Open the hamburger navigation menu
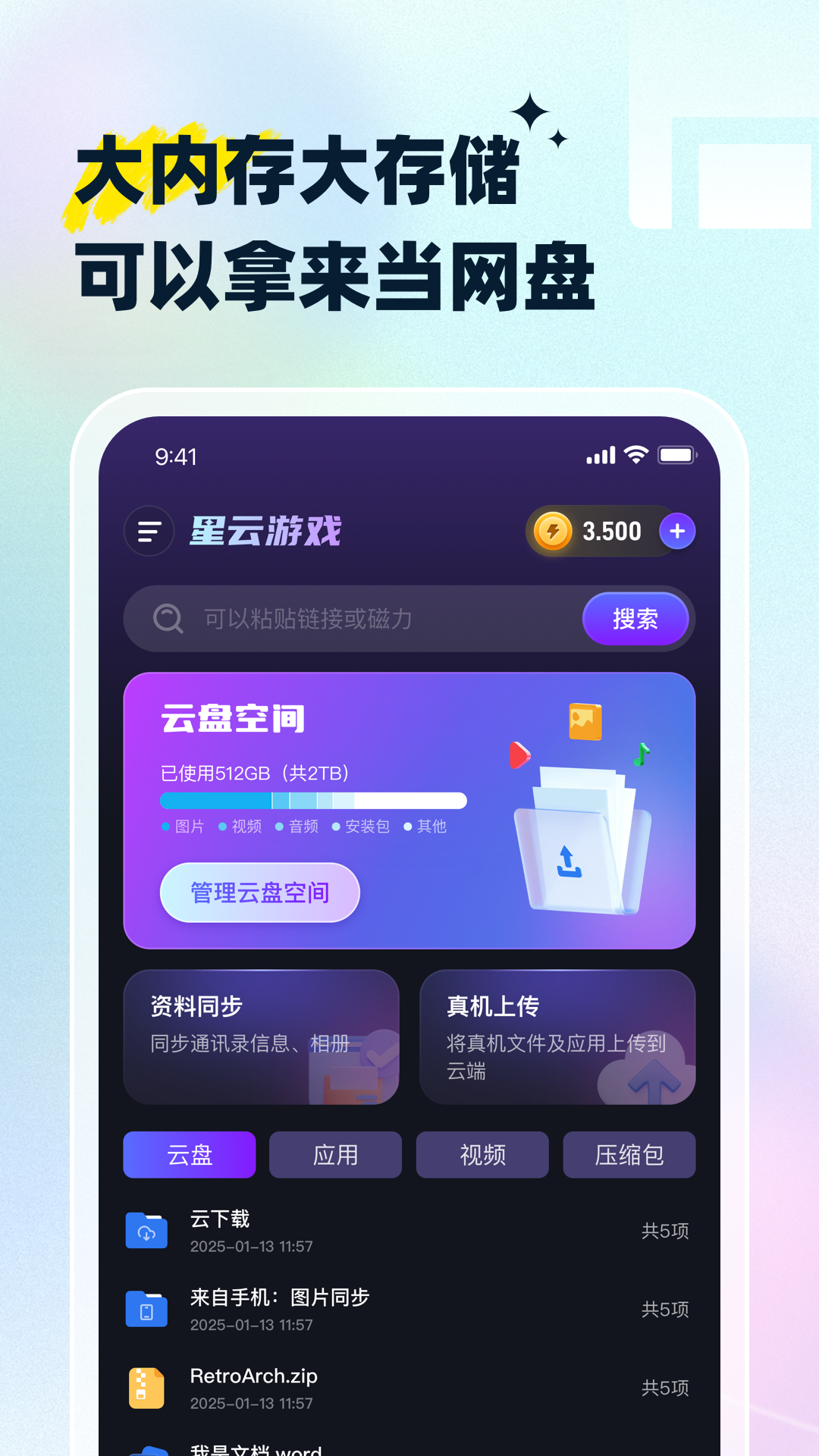This screenshot has width=819, height=1456. (149, 532)
